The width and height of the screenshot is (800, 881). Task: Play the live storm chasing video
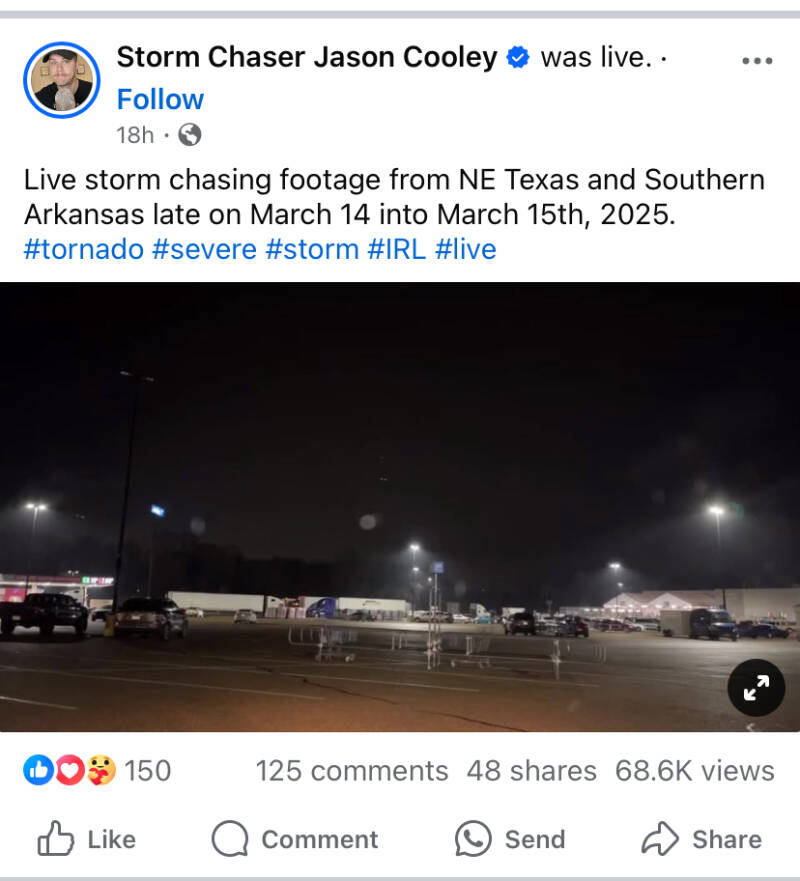pos(400,507)
